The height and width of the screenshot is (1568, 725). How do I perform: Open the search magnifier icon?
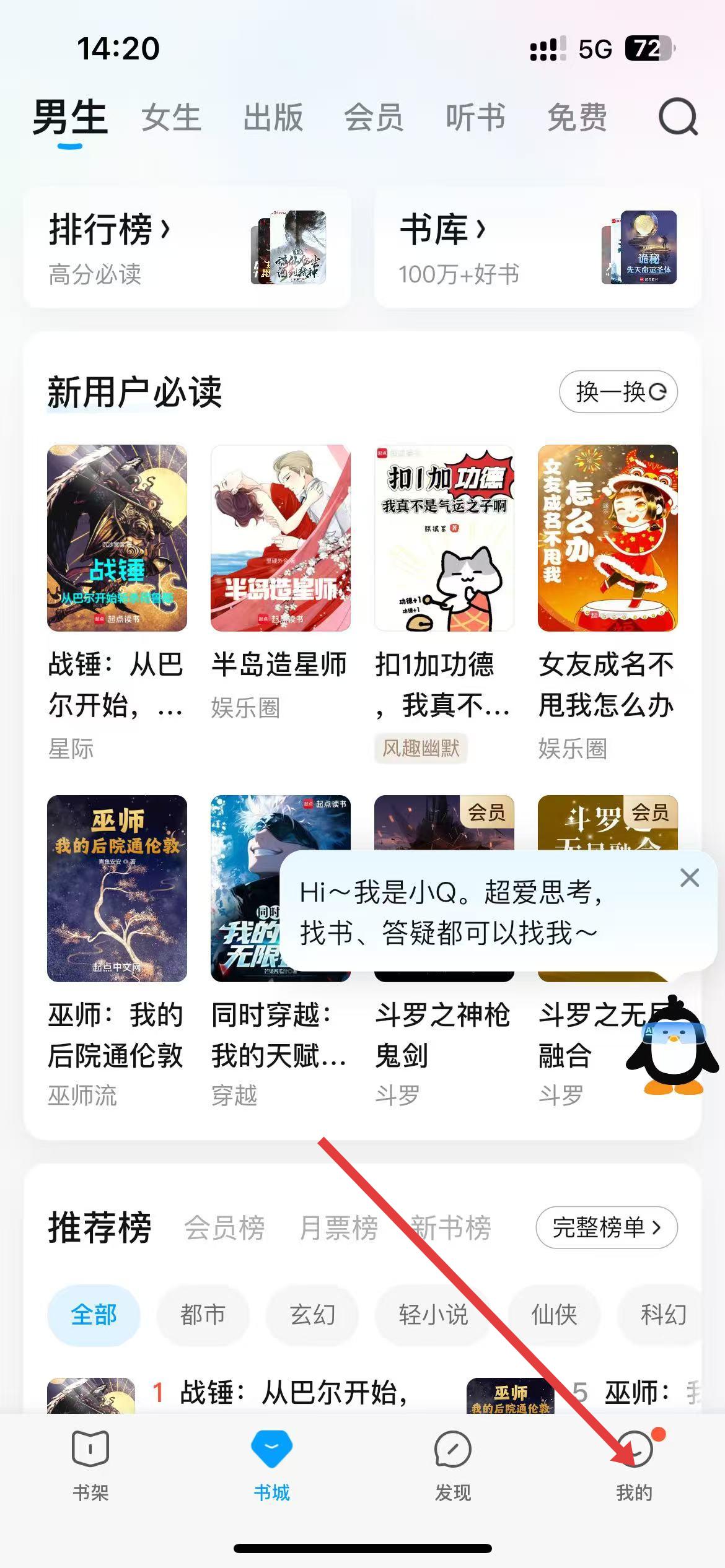pyautogui.click(x=677, y=117)
